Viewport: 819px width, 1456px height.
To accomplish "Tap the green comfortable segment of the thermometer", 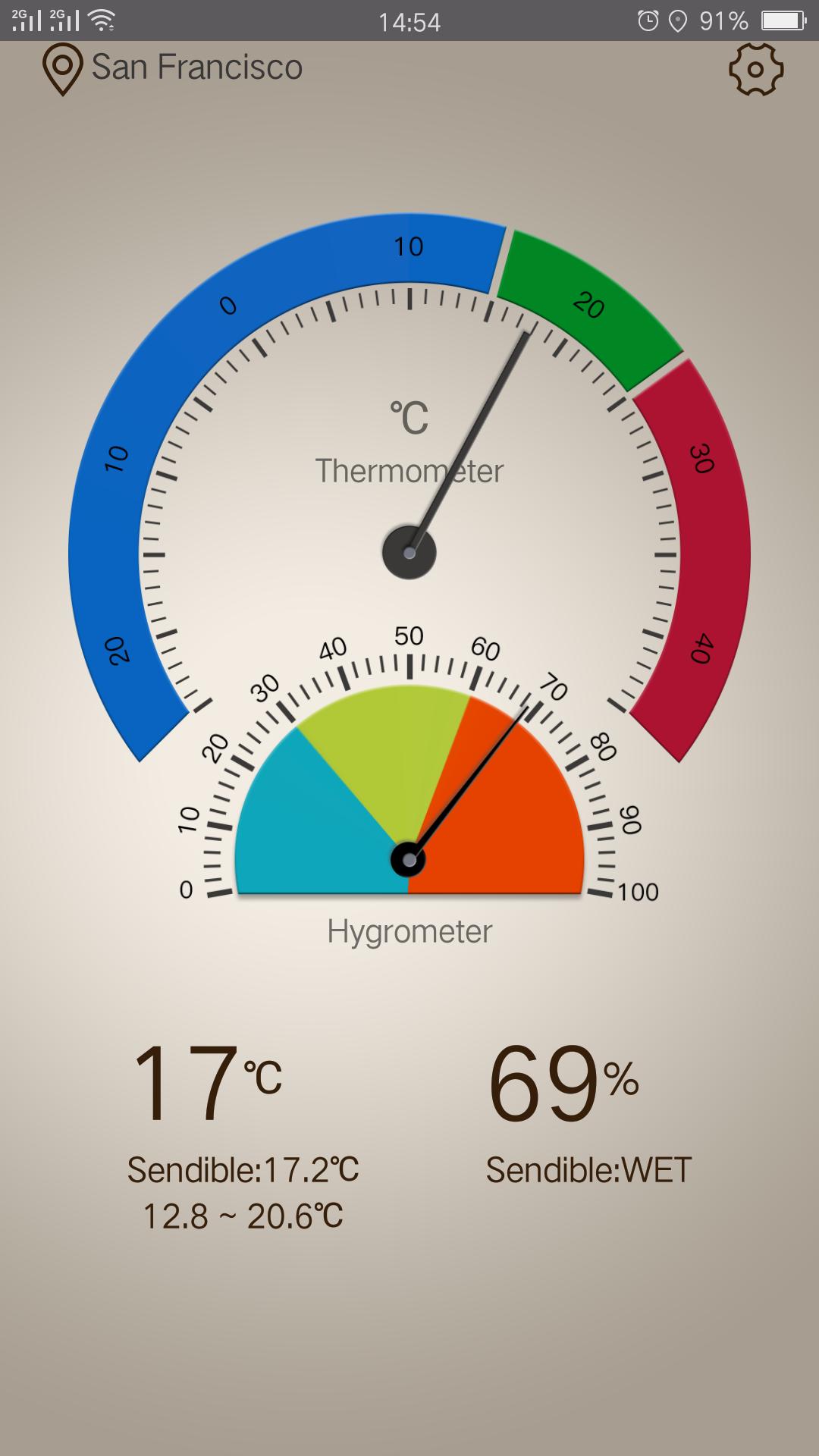I will coord(588,303).
